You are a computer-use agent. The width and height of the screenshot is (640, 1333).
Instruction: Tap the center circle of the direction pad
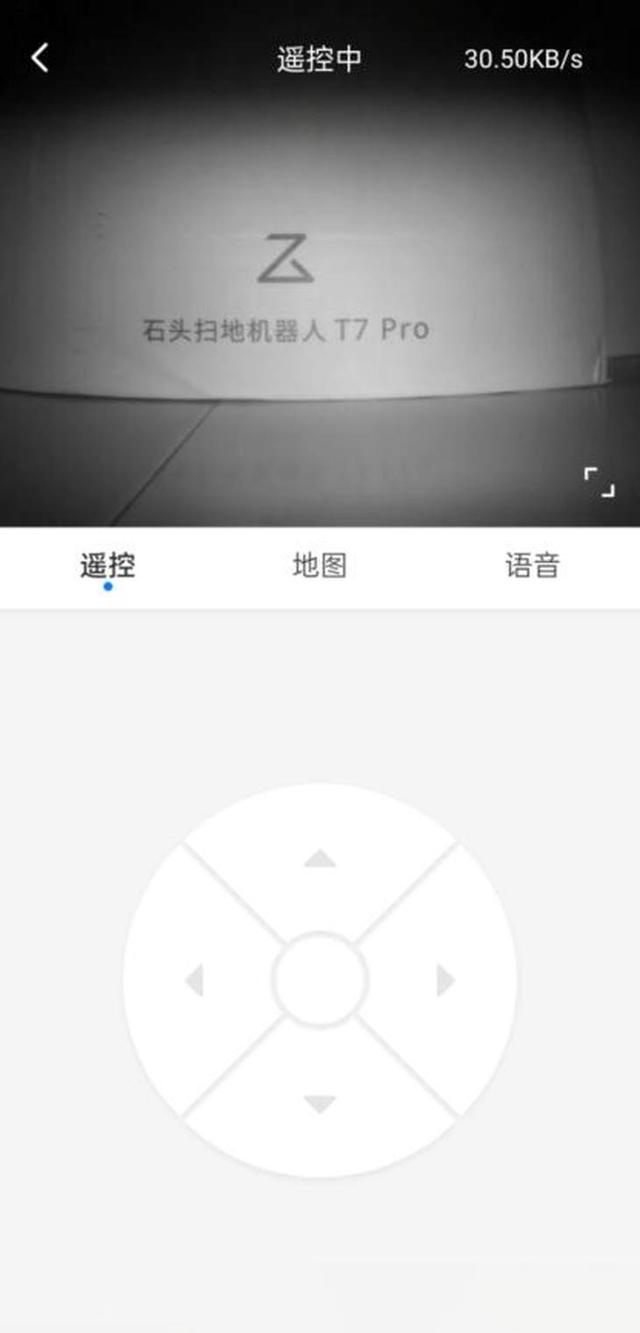[320, 980]
